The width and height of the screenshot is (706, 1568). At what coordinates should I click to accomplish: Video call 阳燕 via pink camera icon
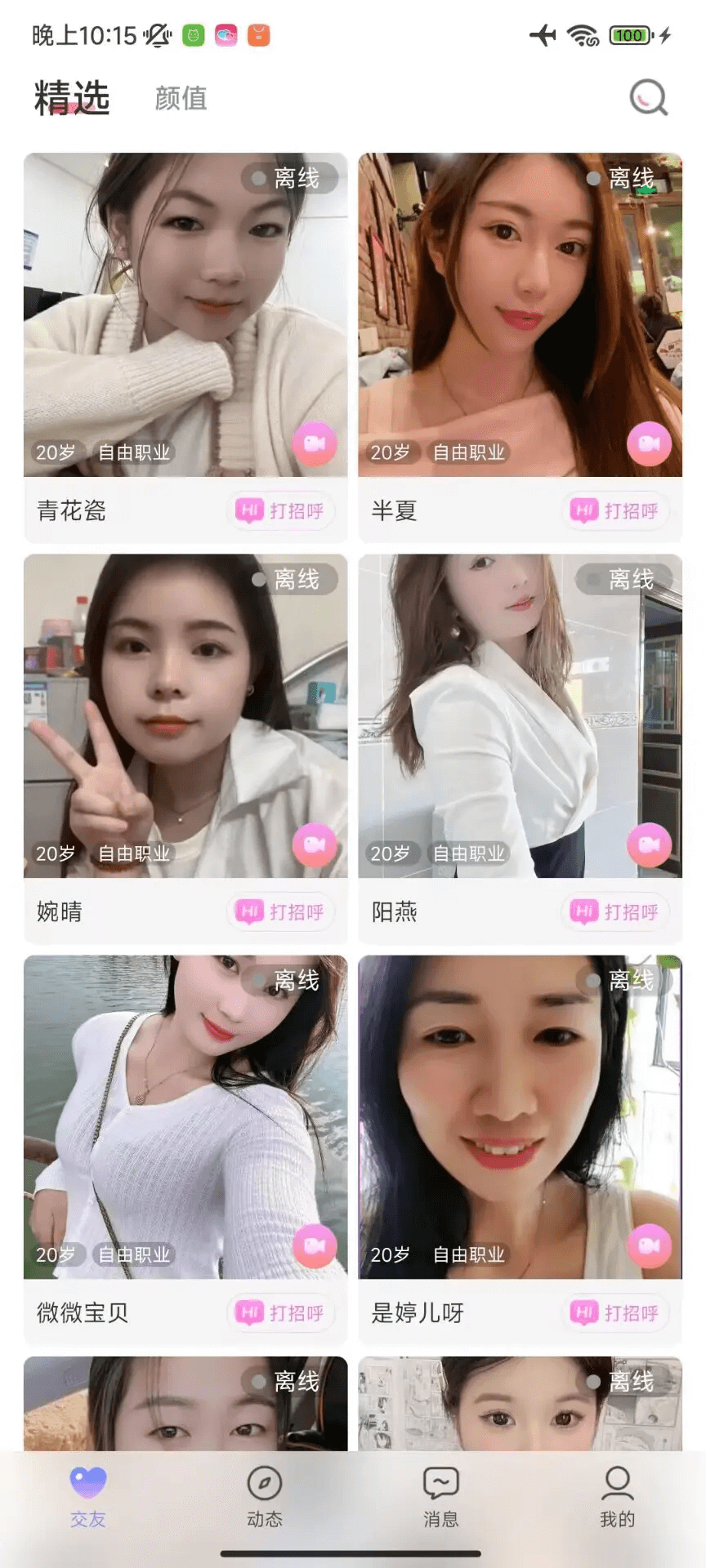pos(649,844)
